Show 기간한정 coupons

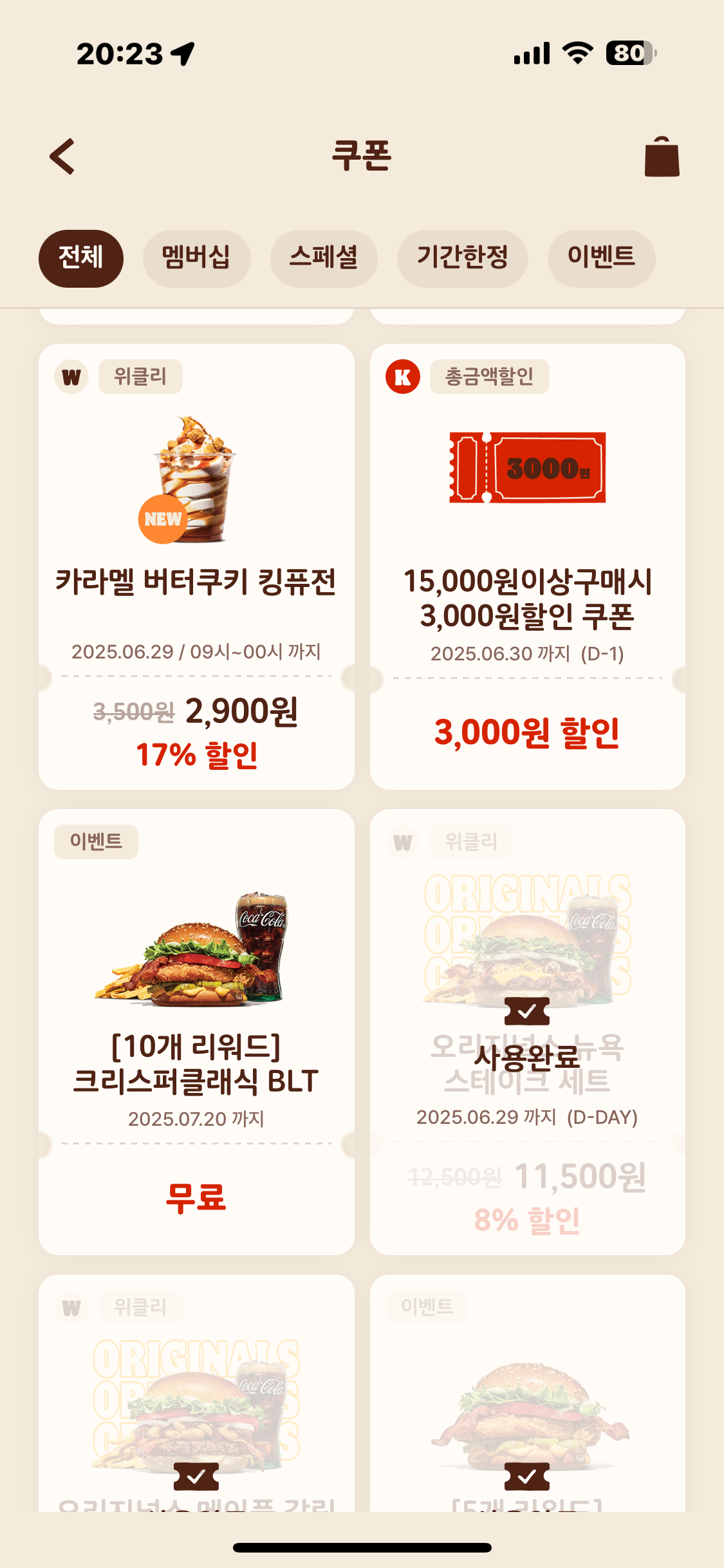(463, 258)
